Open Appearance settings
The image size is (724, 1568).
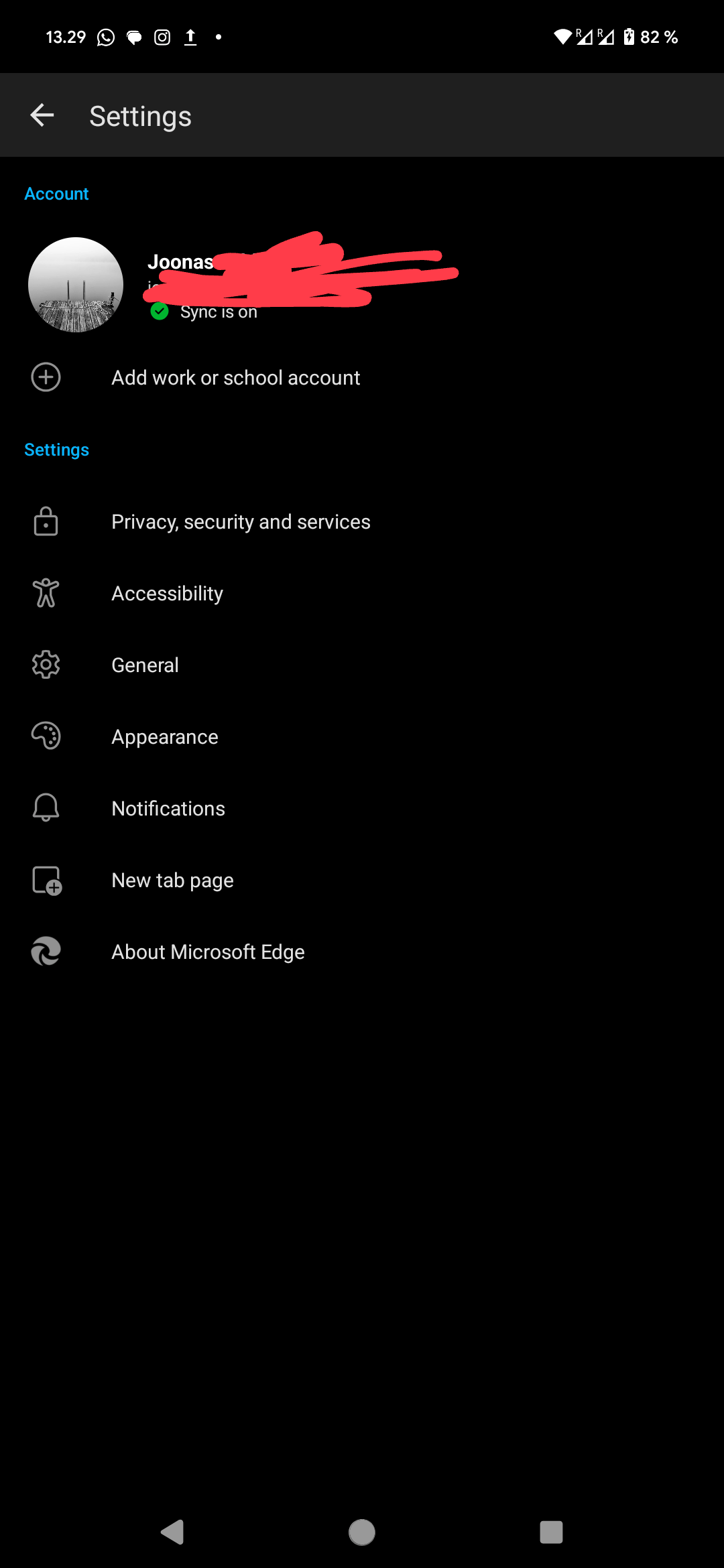(x=164, y=737)
